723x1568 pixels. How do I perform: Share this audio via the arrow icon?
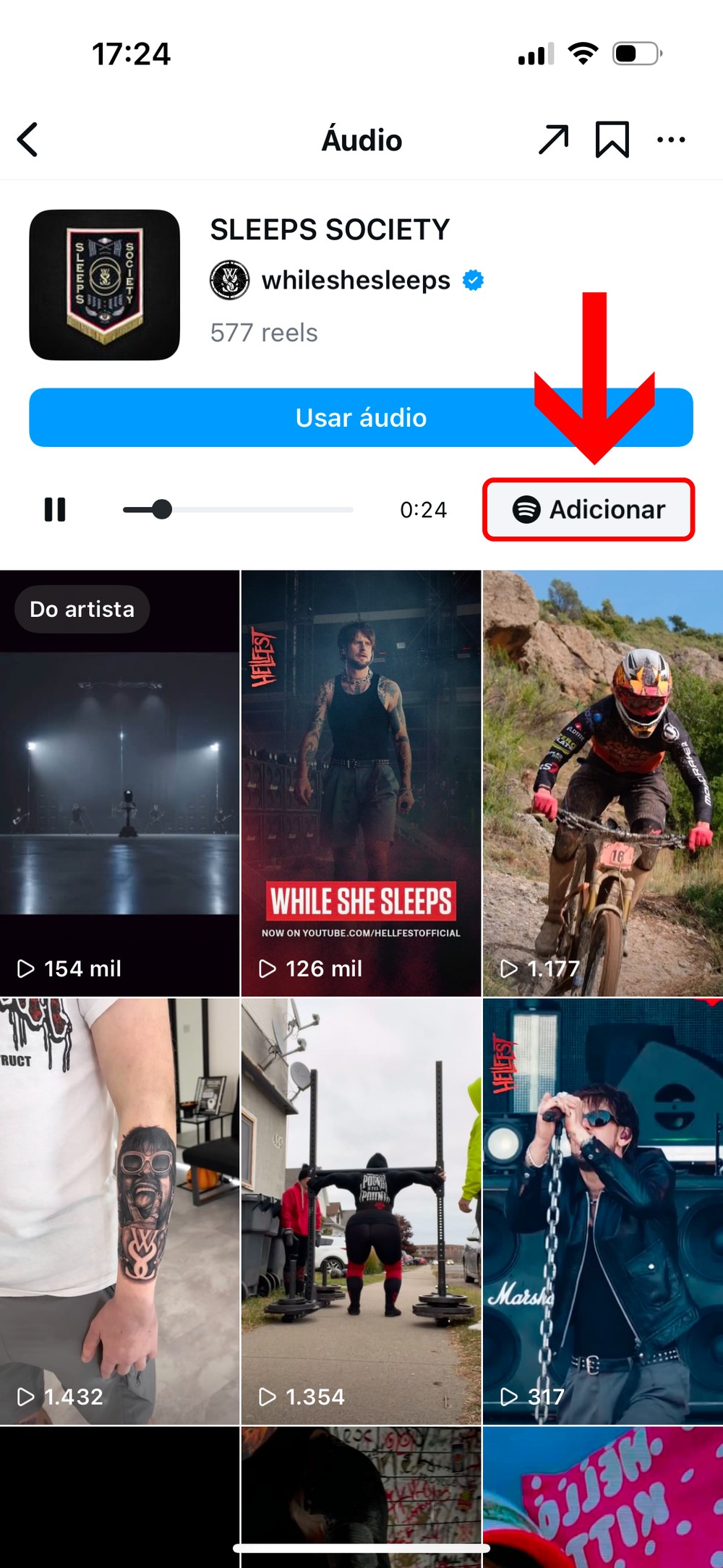[553, 140]
